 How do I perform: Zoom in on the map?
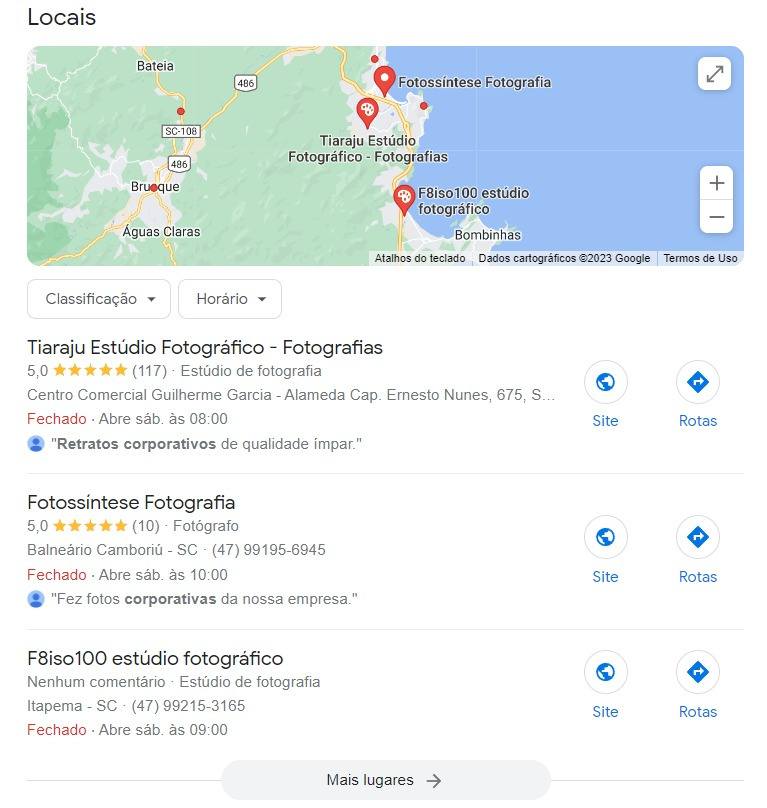click(x=716, y=184)
